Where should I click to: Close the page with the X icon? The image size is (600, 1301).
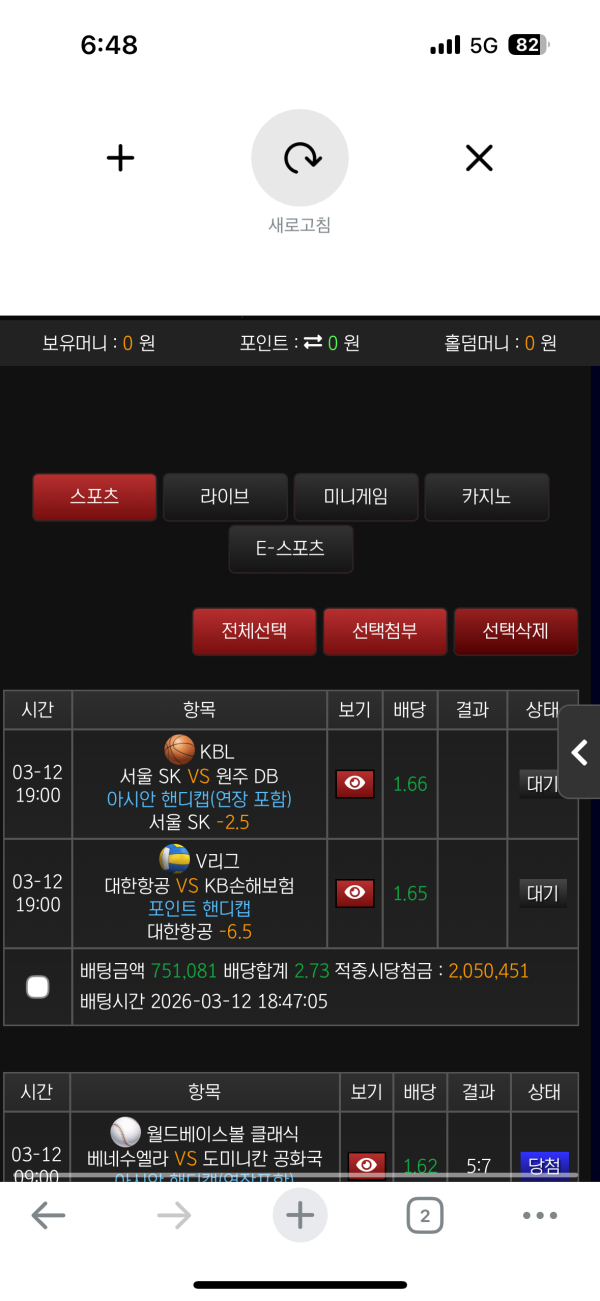tap(479, 158)
